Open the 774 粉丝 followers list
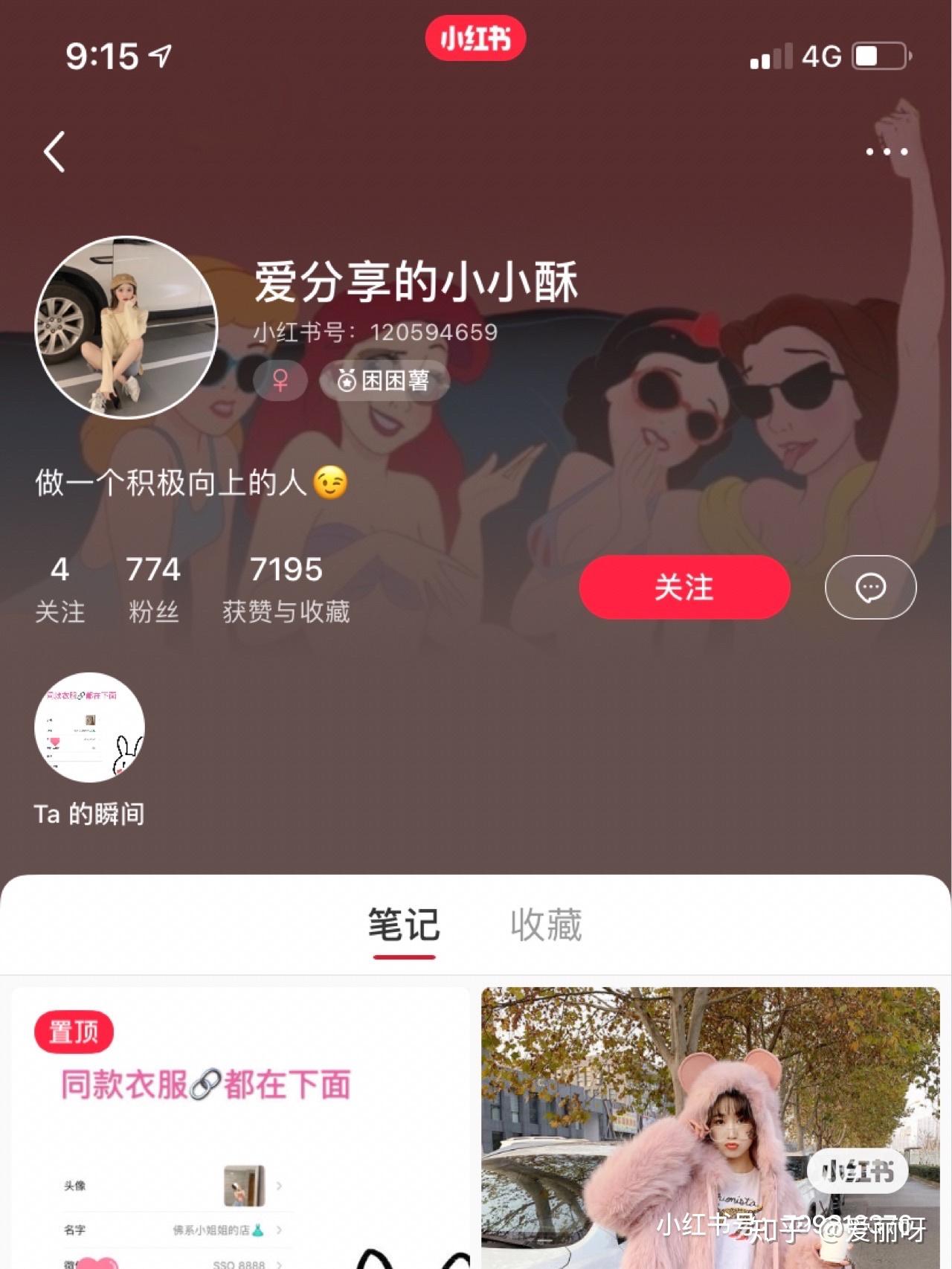 coord(153,589)
